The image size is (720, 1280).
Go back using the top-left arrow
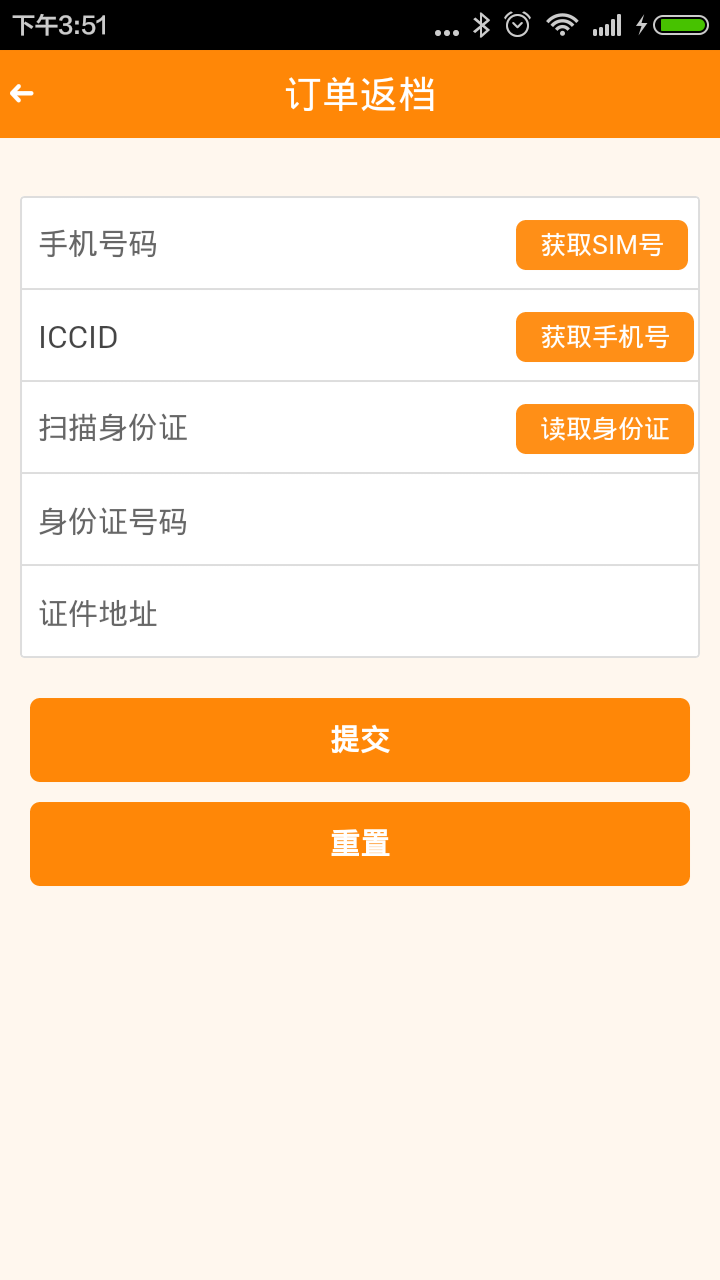(x=22, y=93)
